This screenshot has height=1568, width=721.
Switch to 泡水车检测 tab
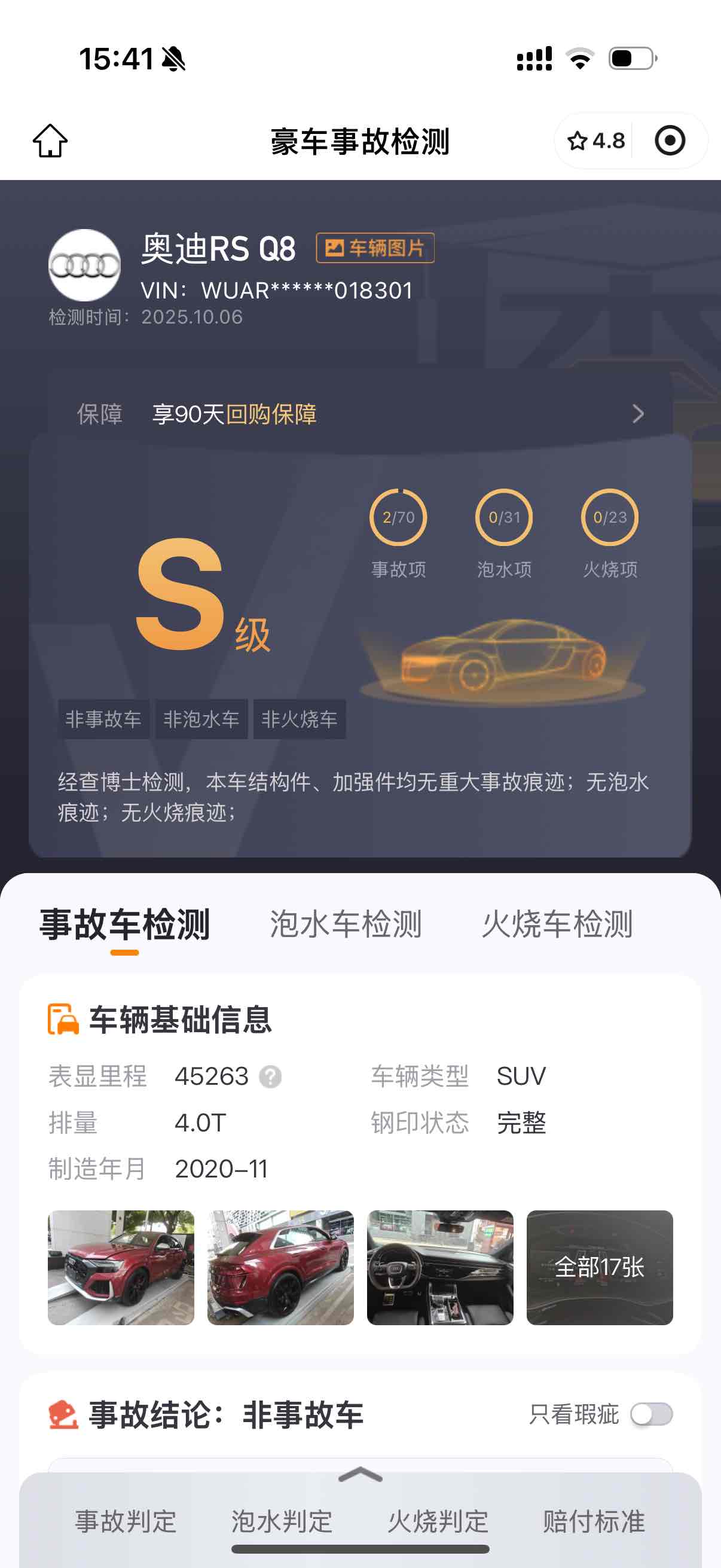(x=345, y=924)
